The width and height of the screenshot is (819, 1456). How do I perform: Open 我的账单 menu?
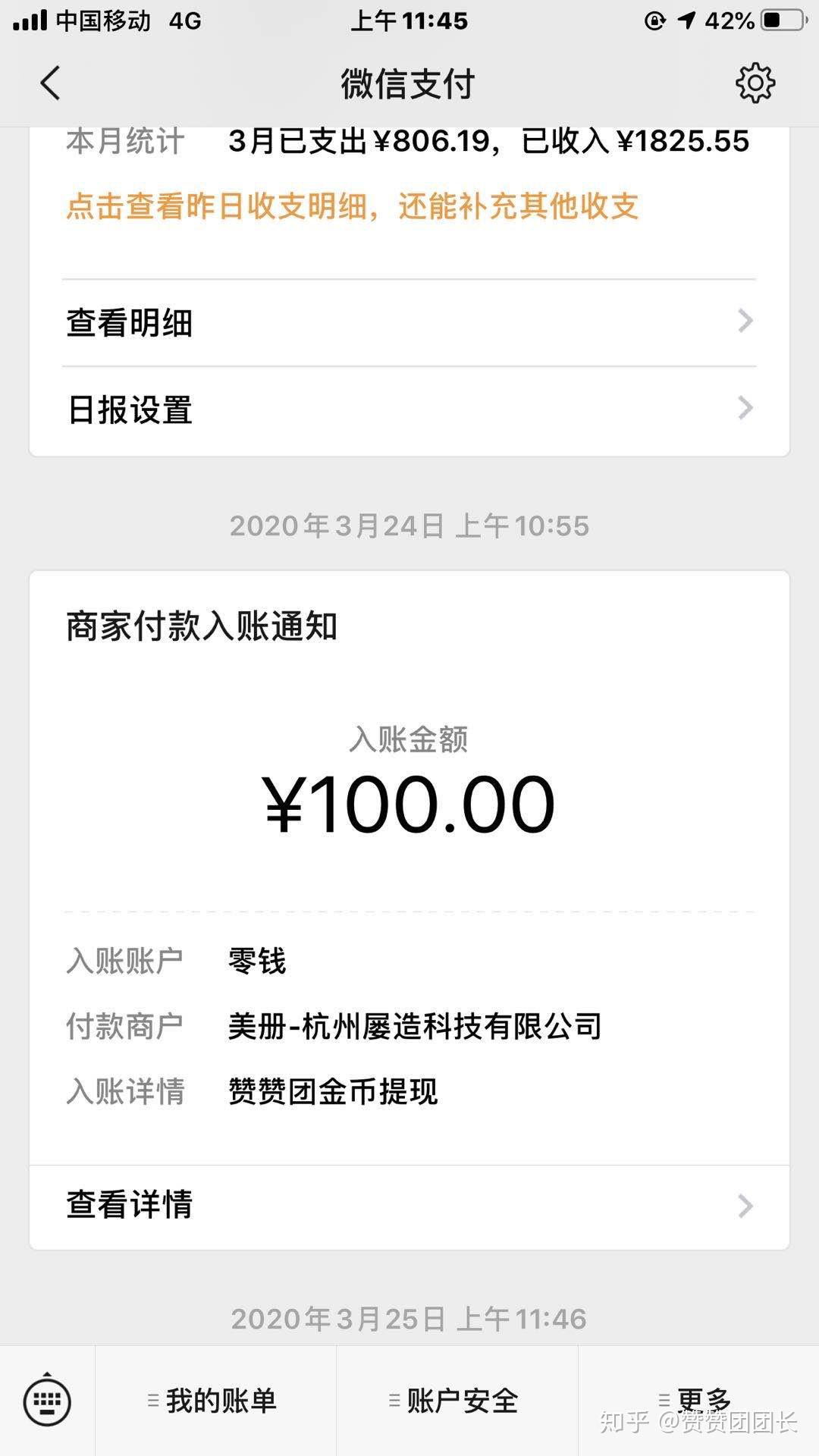(x=215, y=1401)
